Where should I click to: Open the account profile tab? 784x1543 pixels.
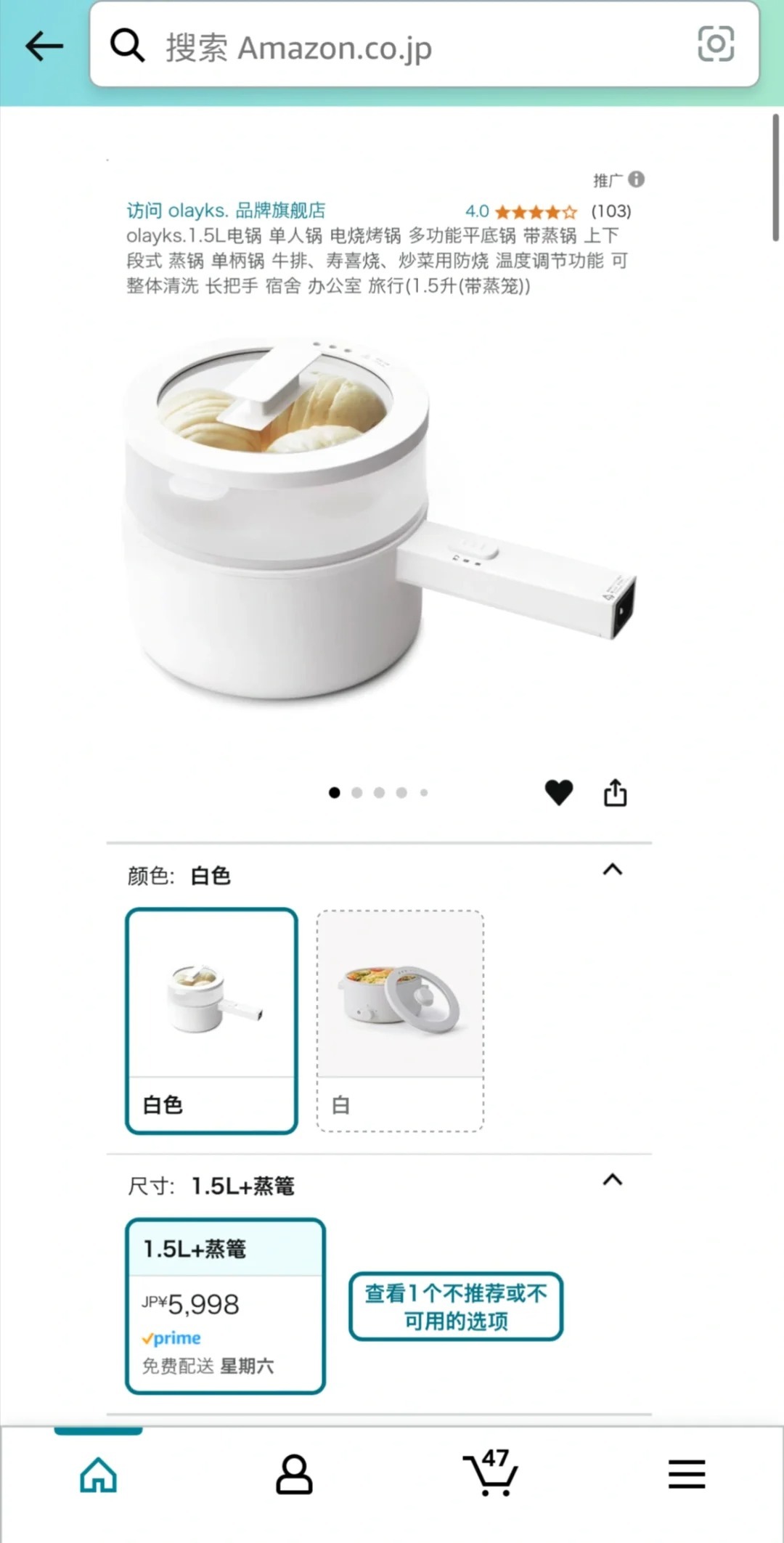[x=294, y=1475]
